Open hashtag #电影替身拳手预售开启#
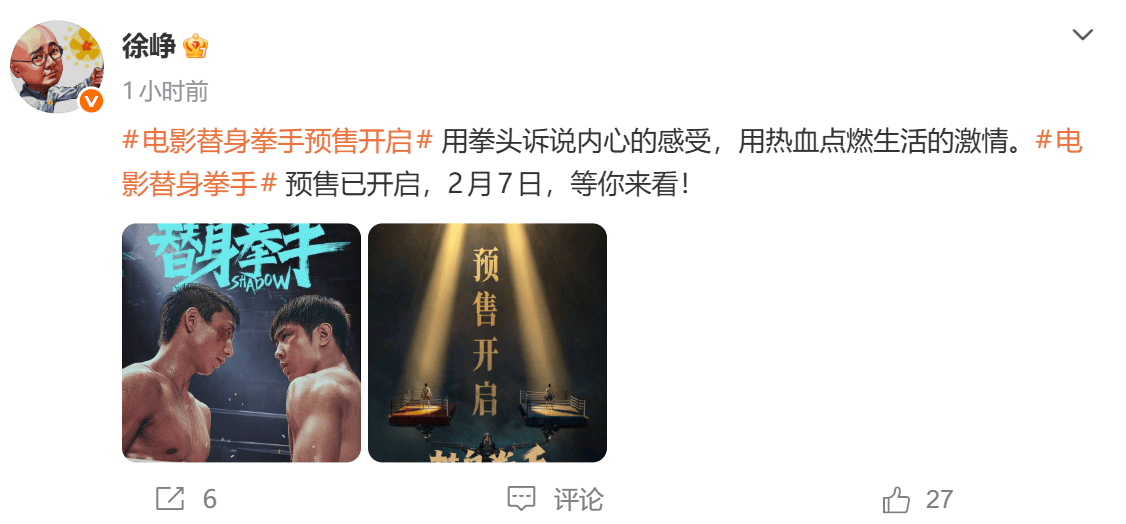The height and width of the screenshot is (524, 1126). point(277,141)
